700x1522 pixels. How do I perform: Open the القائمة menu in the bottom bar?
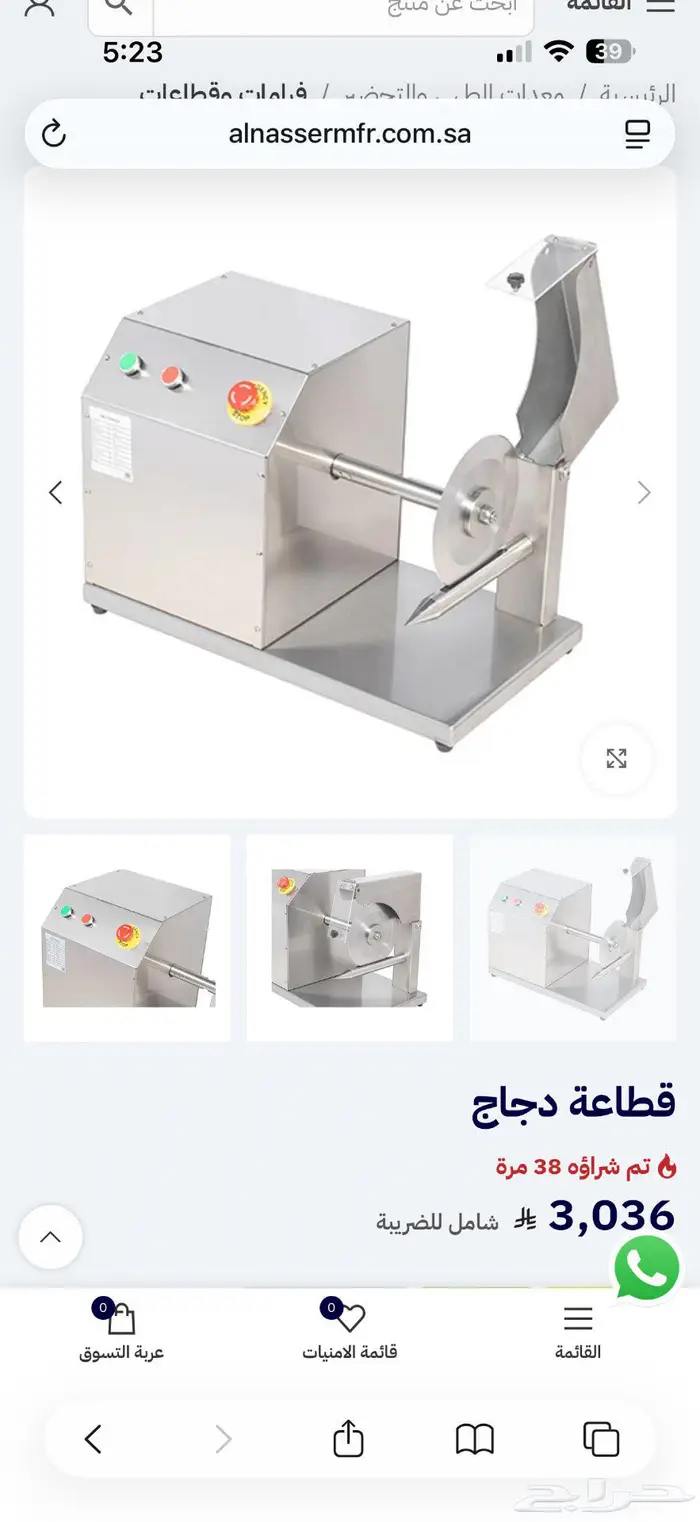pyautogui.click(x=578, y=1331)
